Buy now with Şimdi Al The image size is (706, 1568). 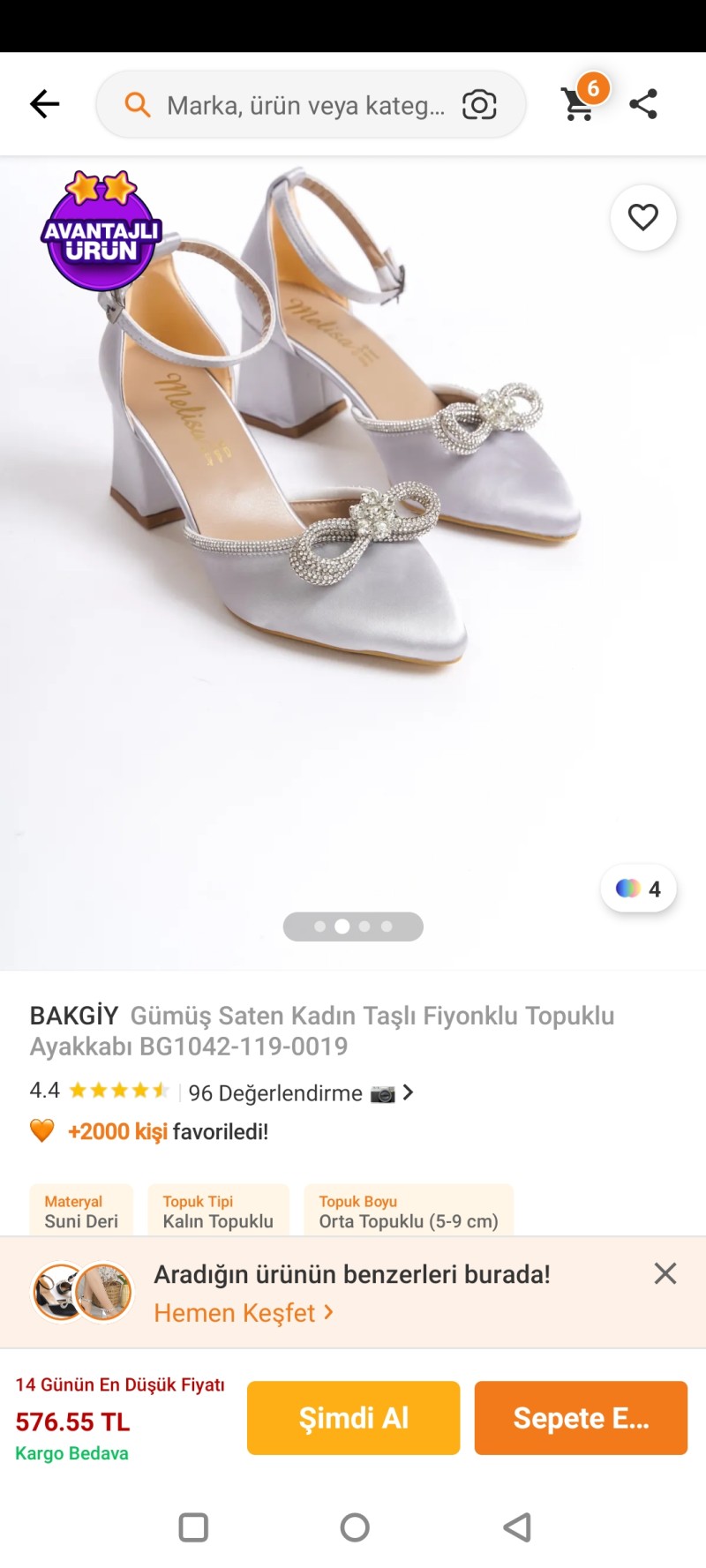(353, 1418)
